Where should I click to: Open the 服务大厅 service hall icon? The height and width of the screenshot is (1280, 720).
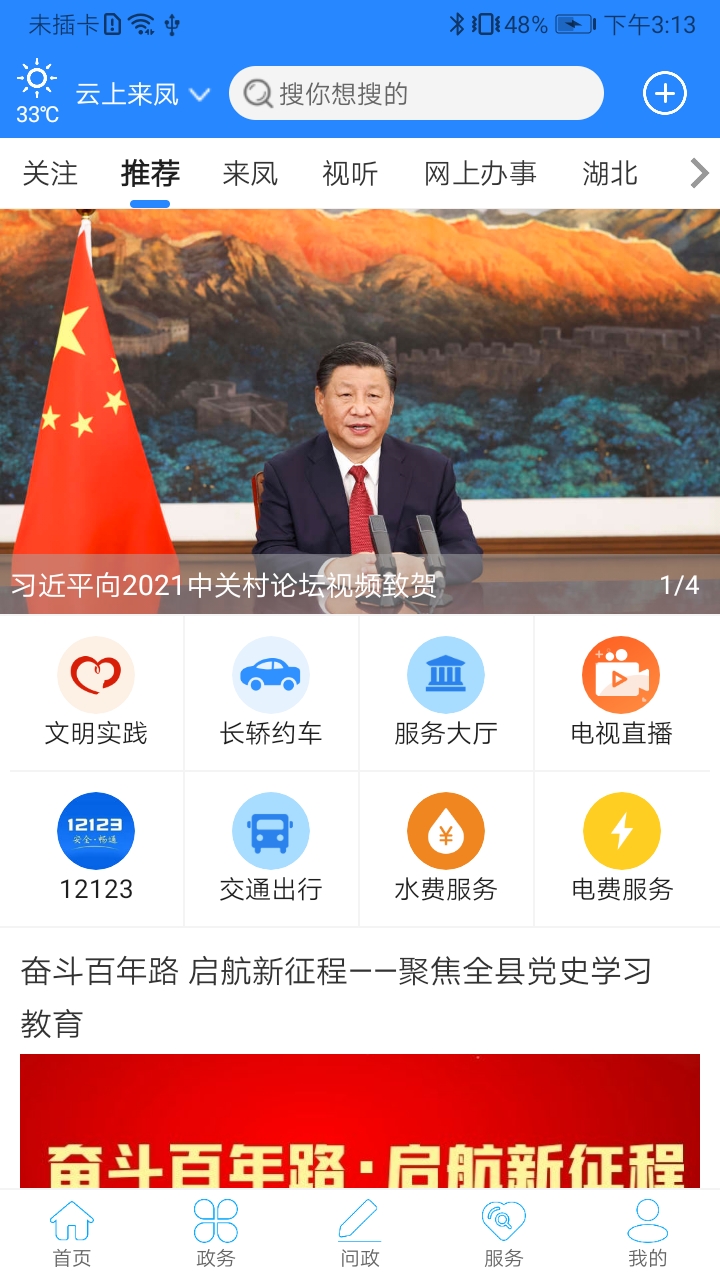[x=447, y=692]
